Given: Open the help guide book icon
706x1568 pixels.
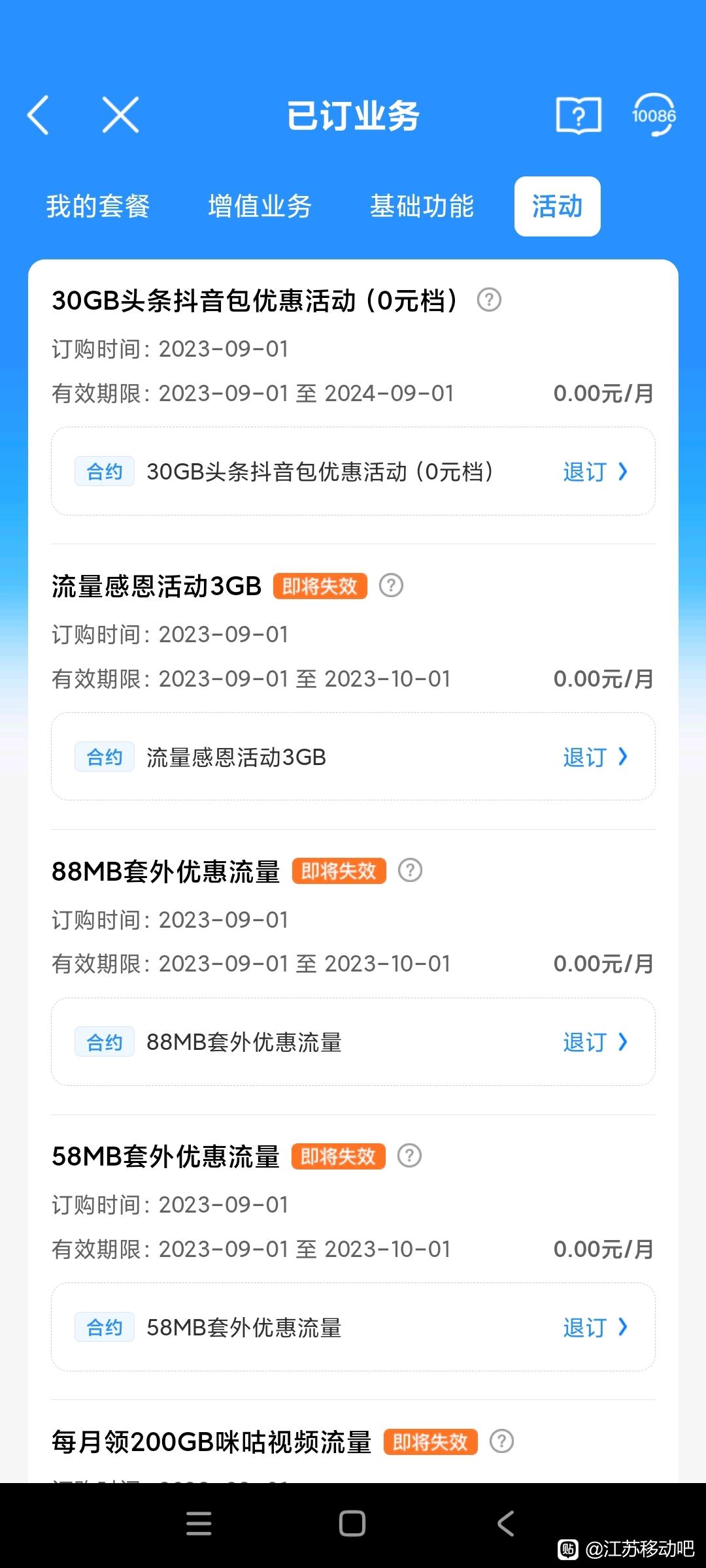Looking at the screenshot, I should tap(579, 116).
